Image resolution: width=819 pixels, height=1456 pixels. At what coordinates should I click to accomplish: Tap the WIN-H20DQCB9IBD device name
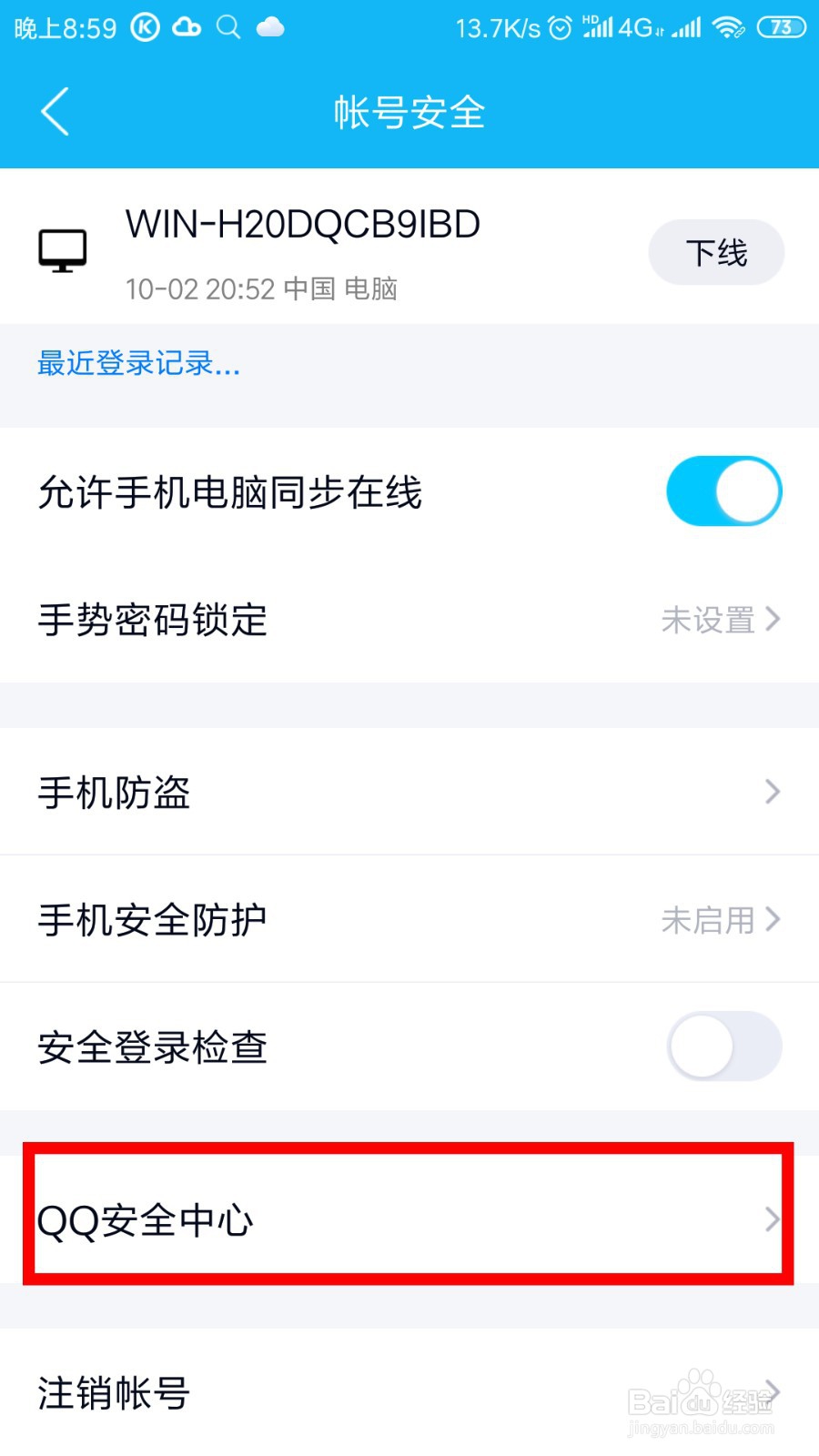pos(300,224)
